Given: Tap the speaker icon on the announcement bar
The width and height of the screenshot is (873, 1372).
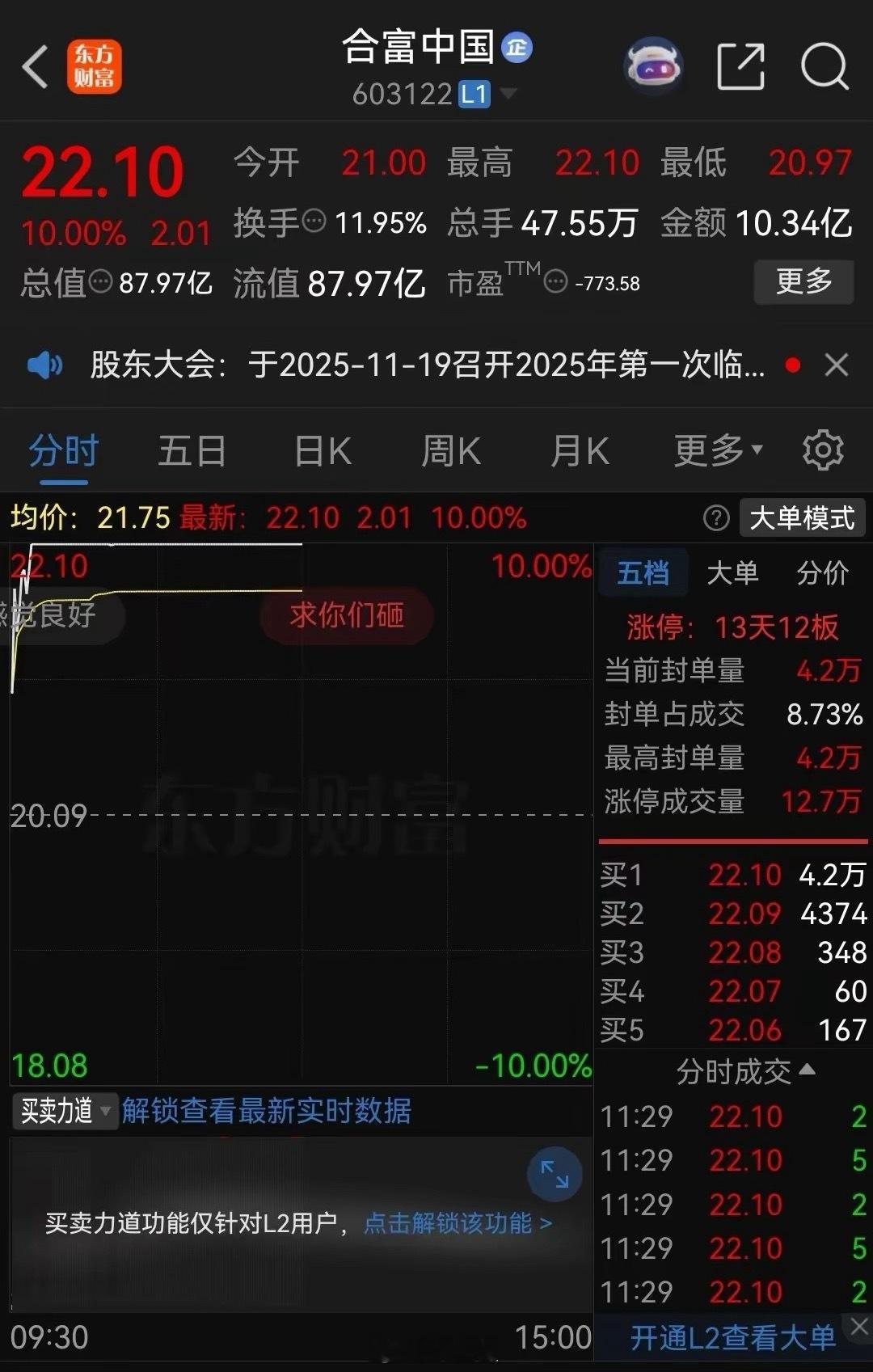Looking at the screenshot, I should pyautogui.click(x=46, y=365).
